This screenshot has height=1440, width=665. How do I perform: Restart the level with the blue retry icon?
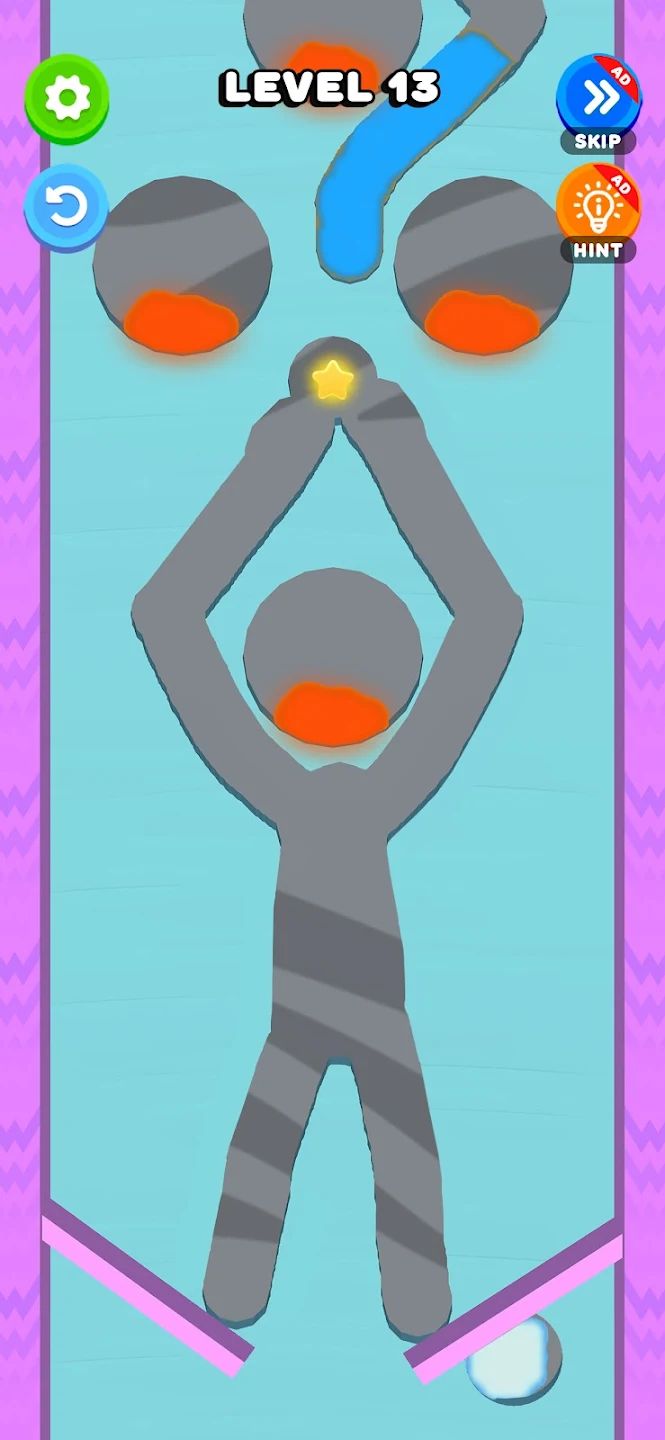[67, 206]
